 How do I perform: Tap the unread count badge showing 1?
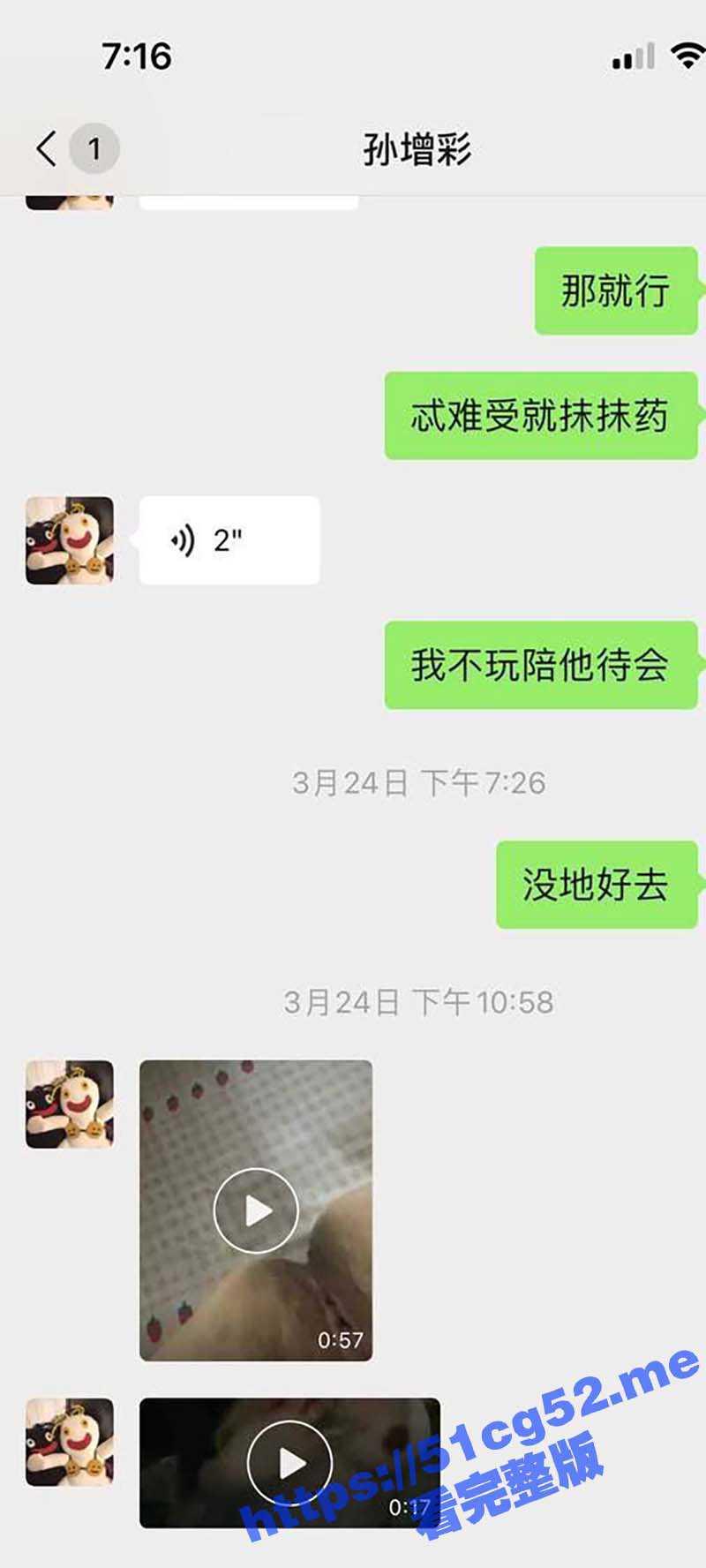tap(92, 147)
